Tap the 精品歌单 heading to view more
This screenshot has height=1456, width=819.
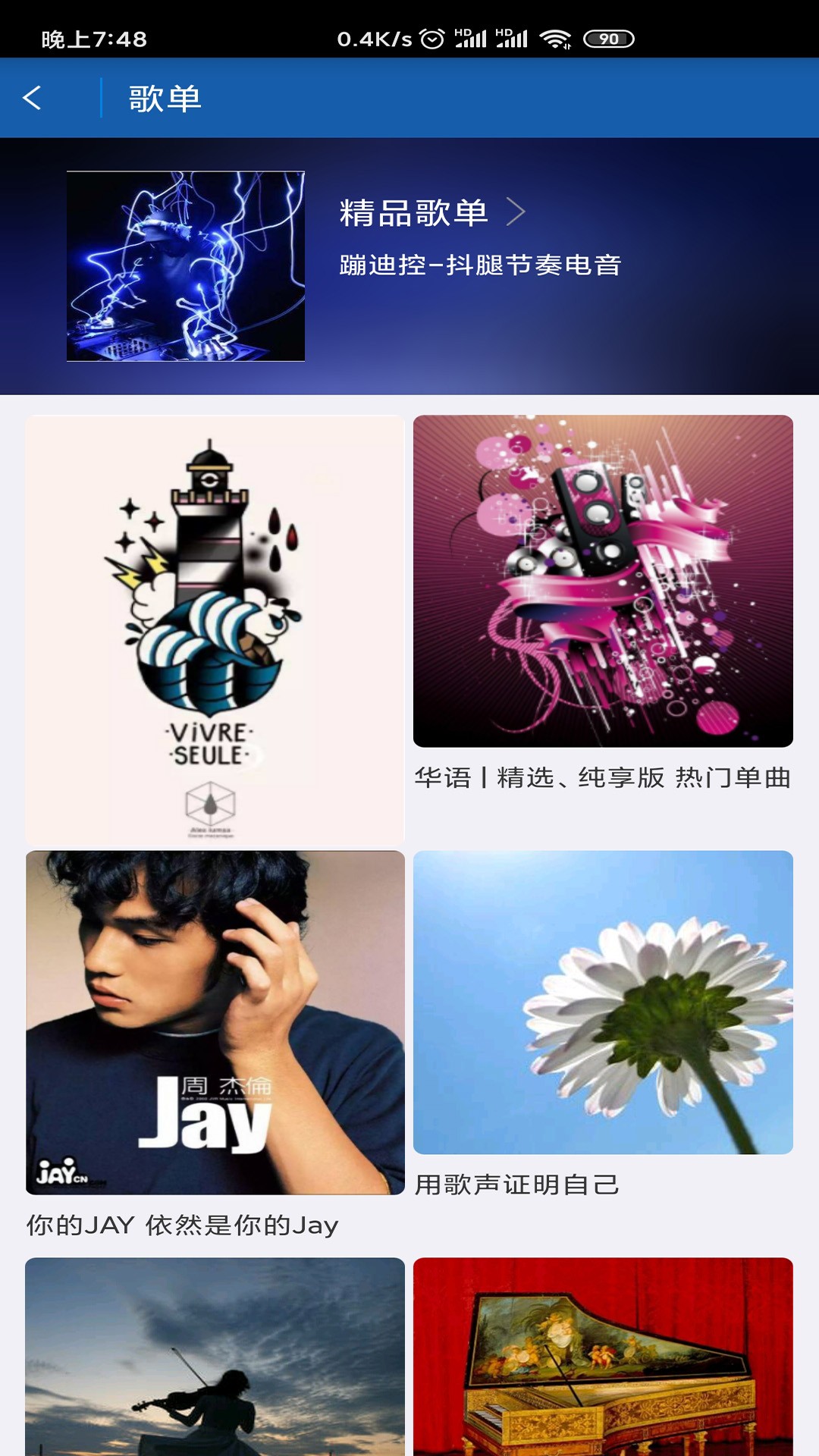click(416, 215)
